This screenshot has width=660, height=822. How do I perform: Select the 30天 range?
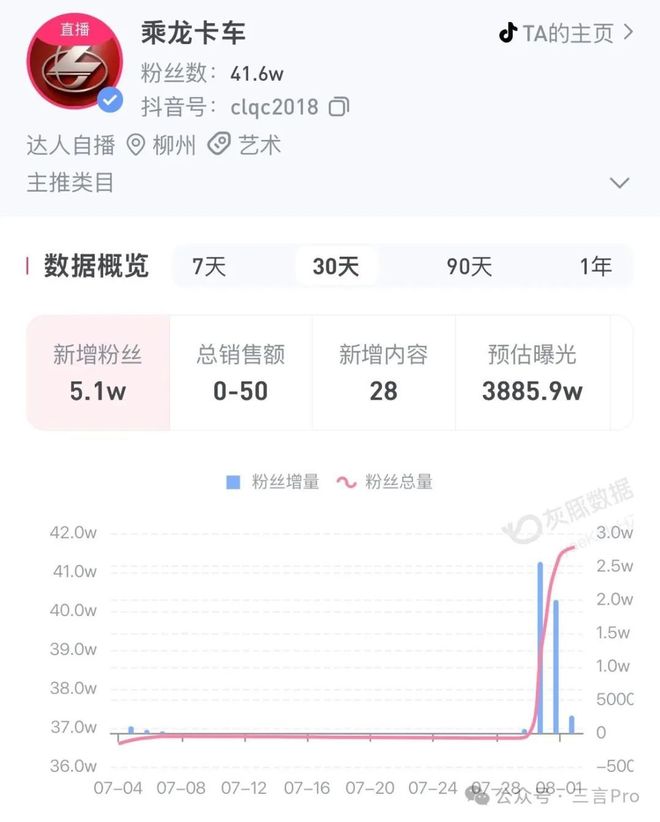tap(336, 267)
